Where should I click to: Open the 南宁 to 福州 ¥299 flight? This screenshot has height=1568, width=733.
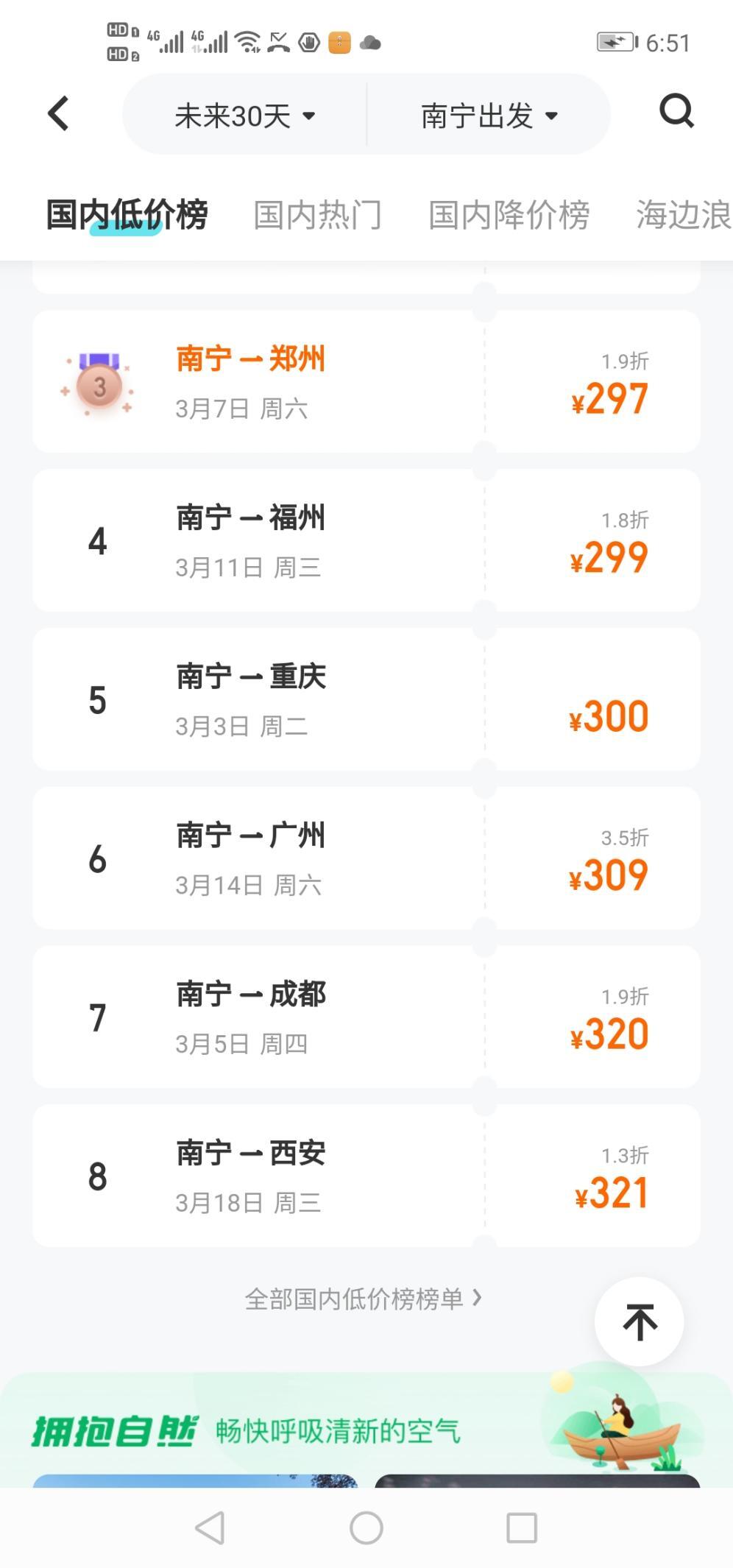[366, 540]
